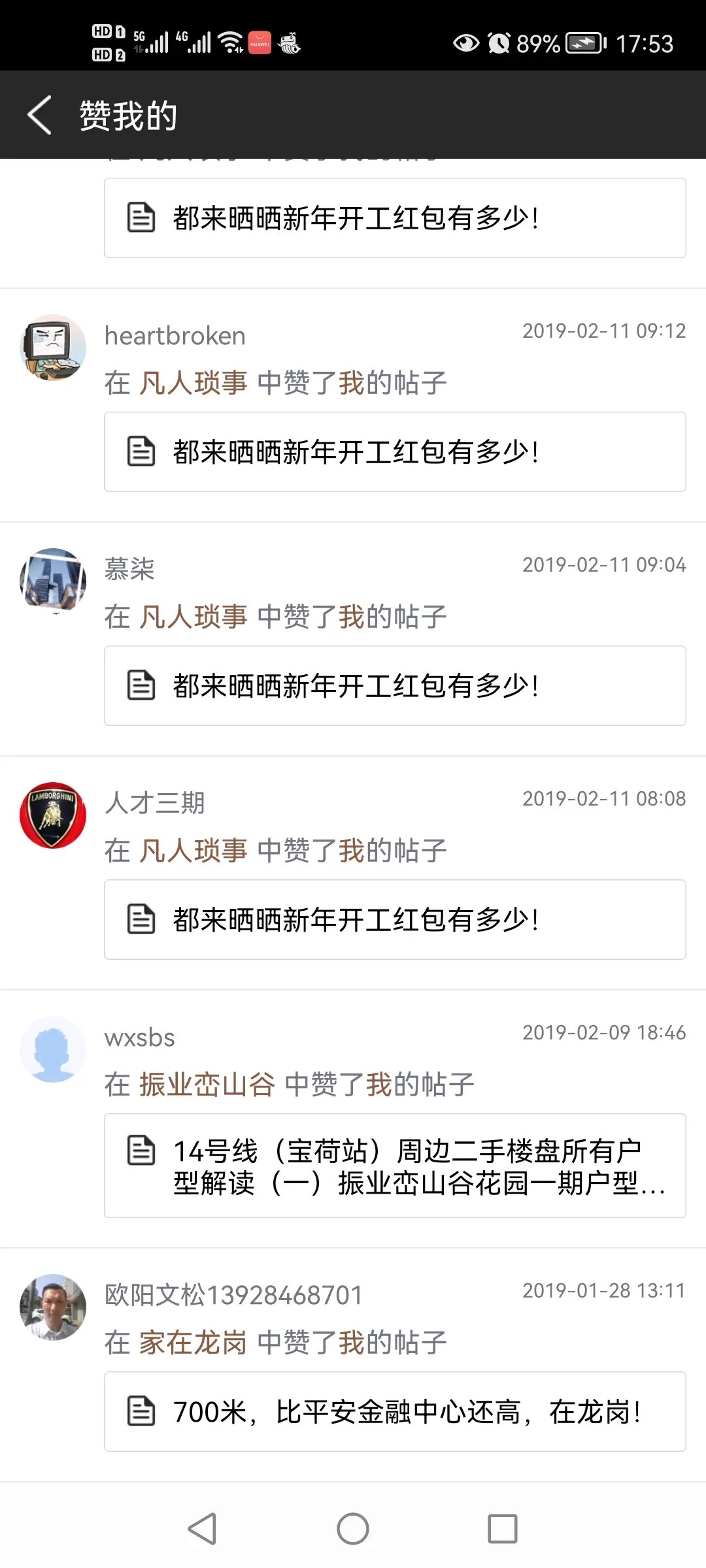Open the 700米 平安金融中心 post card
This screenshot has height=1568, width=706.
tap(395, 1412)
